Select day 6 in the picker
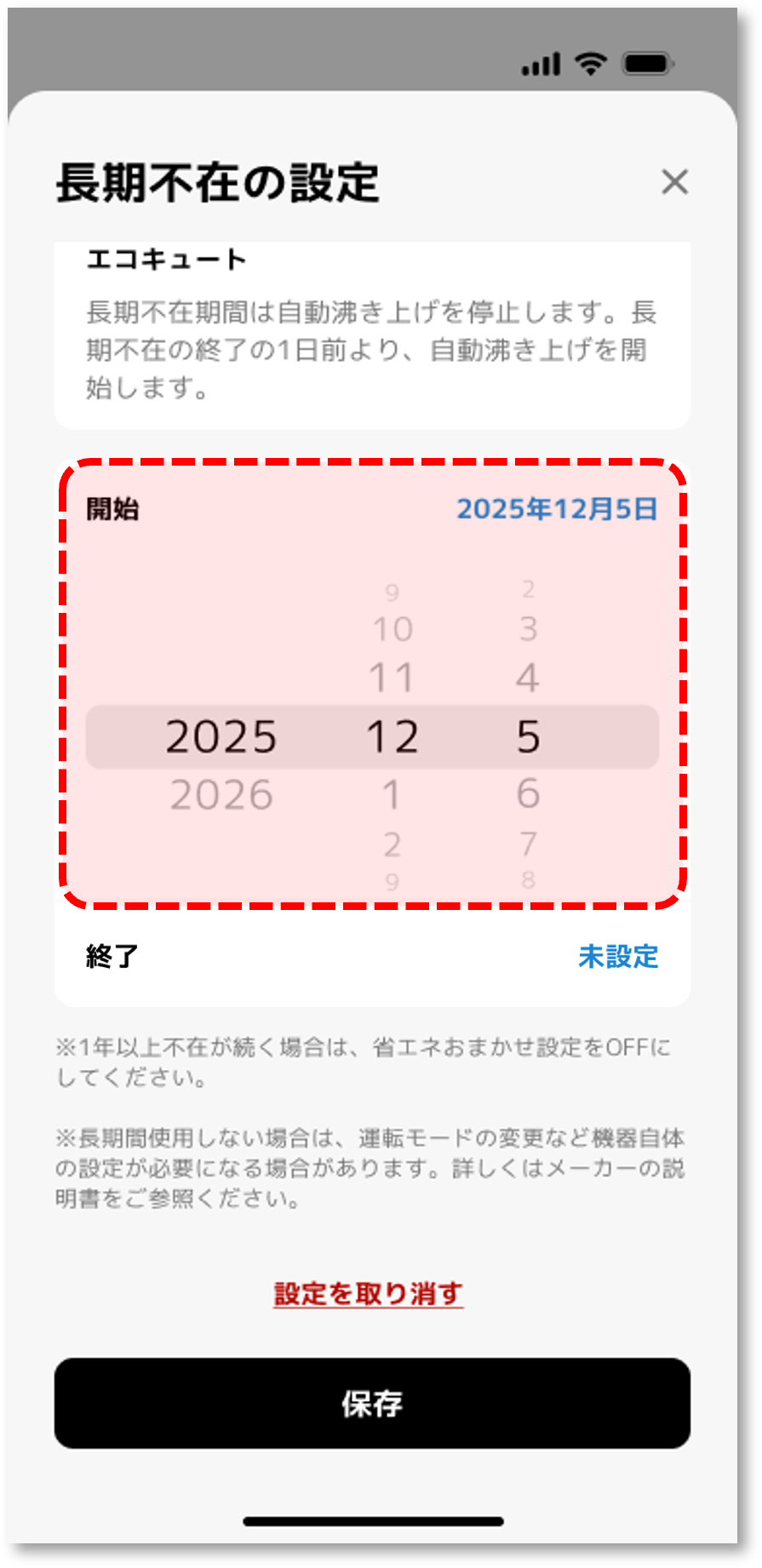Screen dimensions: 762x1568 [x=528, y=793]
